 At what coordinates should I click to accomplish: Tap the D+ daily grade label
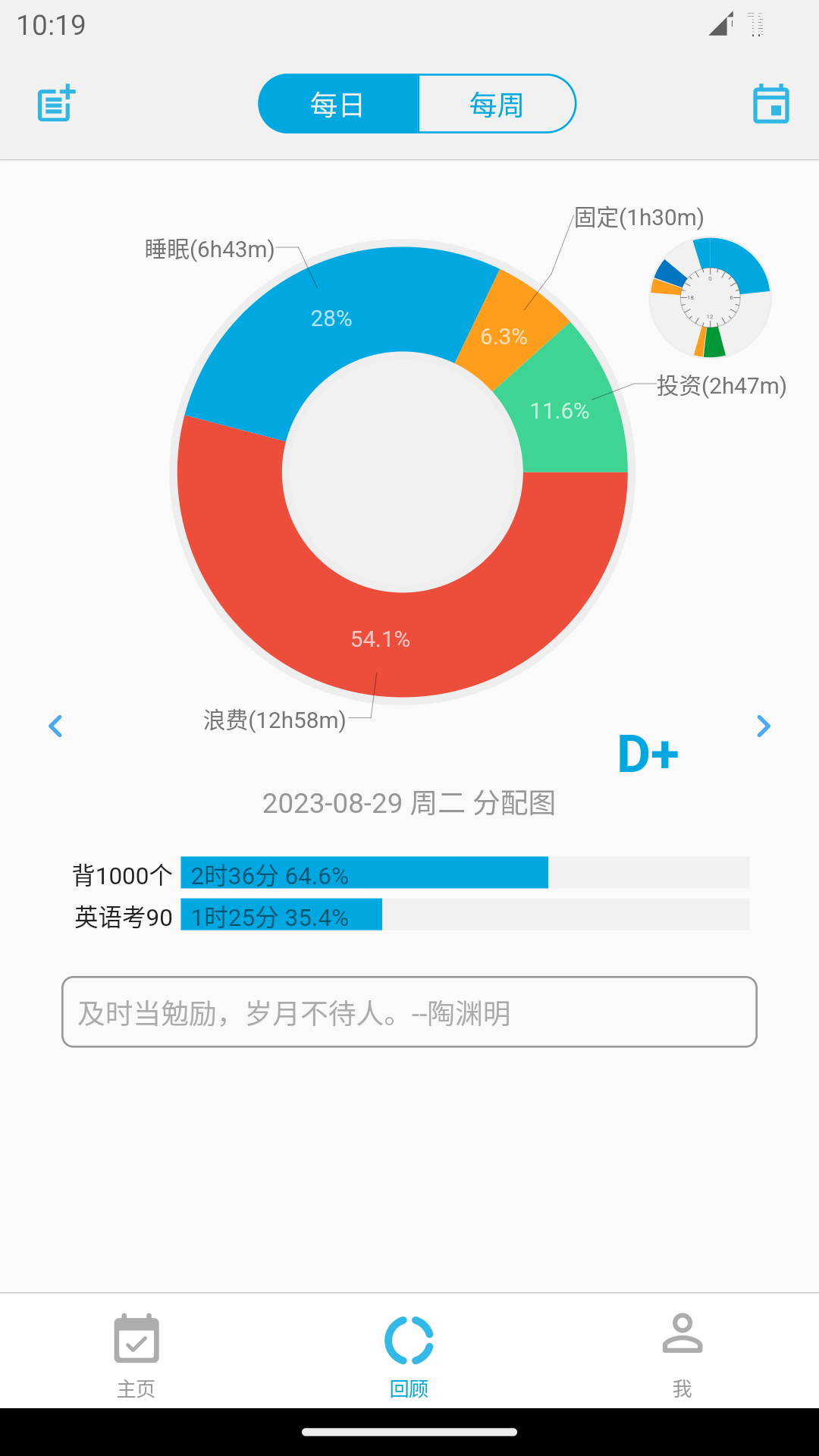tap(648, 753)
